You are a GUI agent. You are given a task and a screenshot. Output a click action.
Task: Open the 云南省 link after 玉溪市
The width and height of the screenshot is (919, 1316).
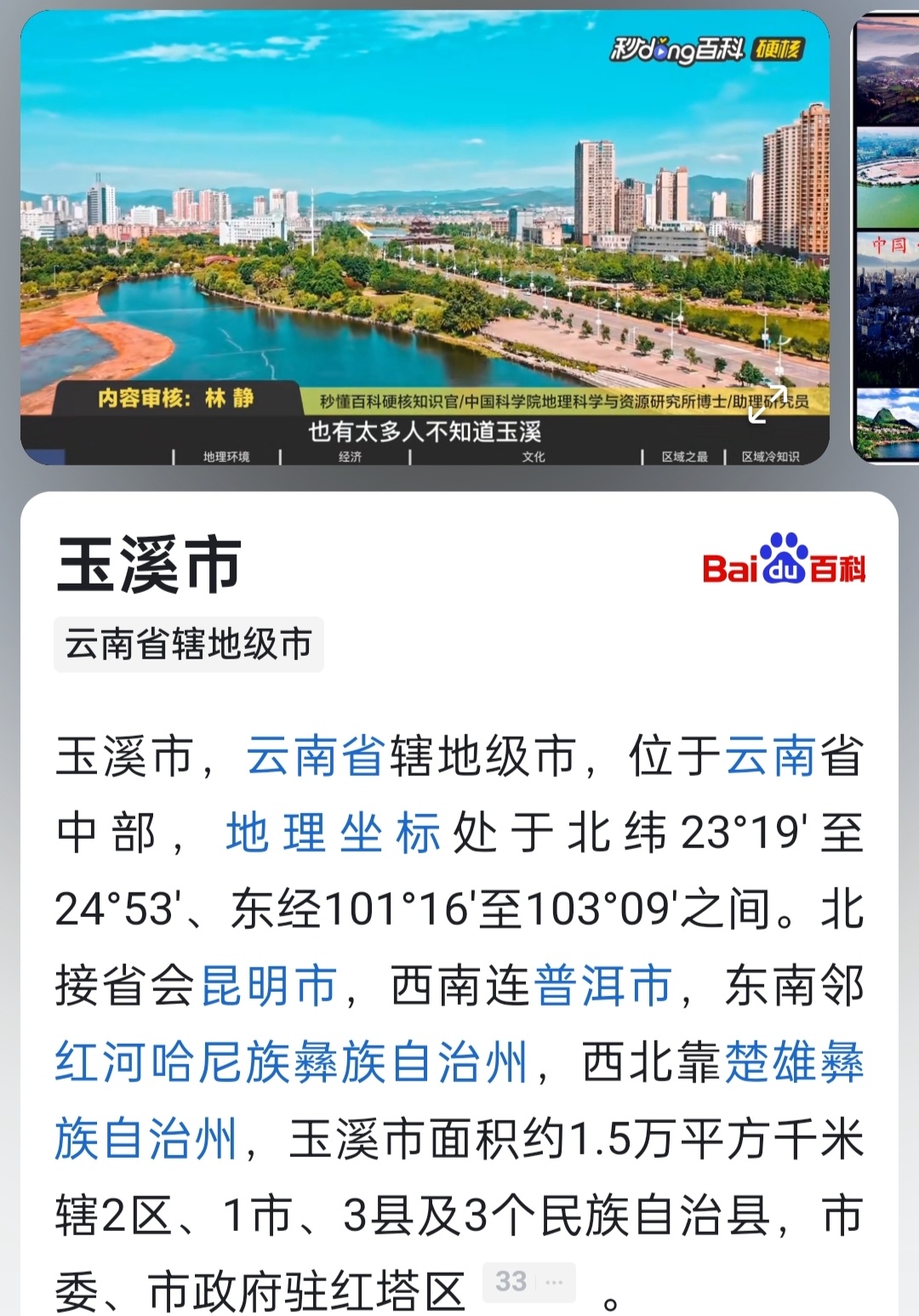click(316, 755)
